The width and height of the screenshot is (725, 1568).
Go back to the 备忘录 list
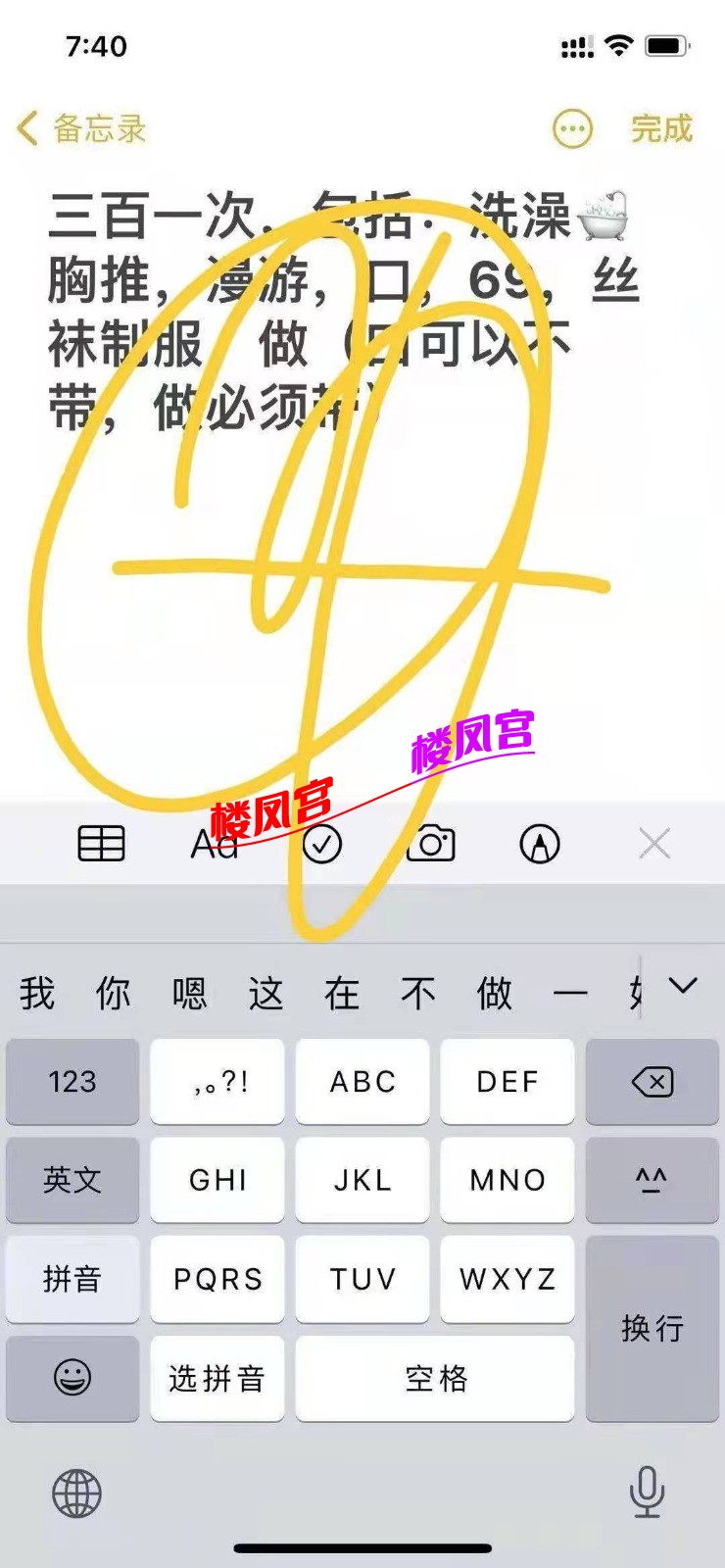coord(81,128)
